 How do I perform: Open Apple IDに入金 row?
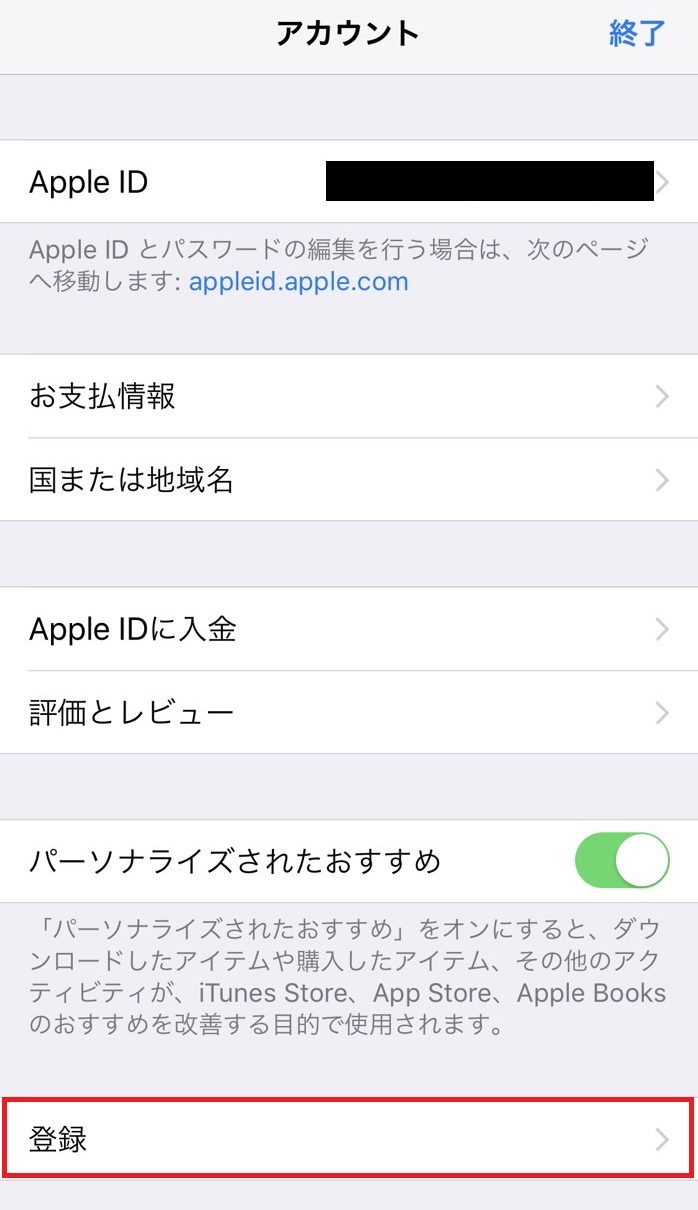(349, 629)
